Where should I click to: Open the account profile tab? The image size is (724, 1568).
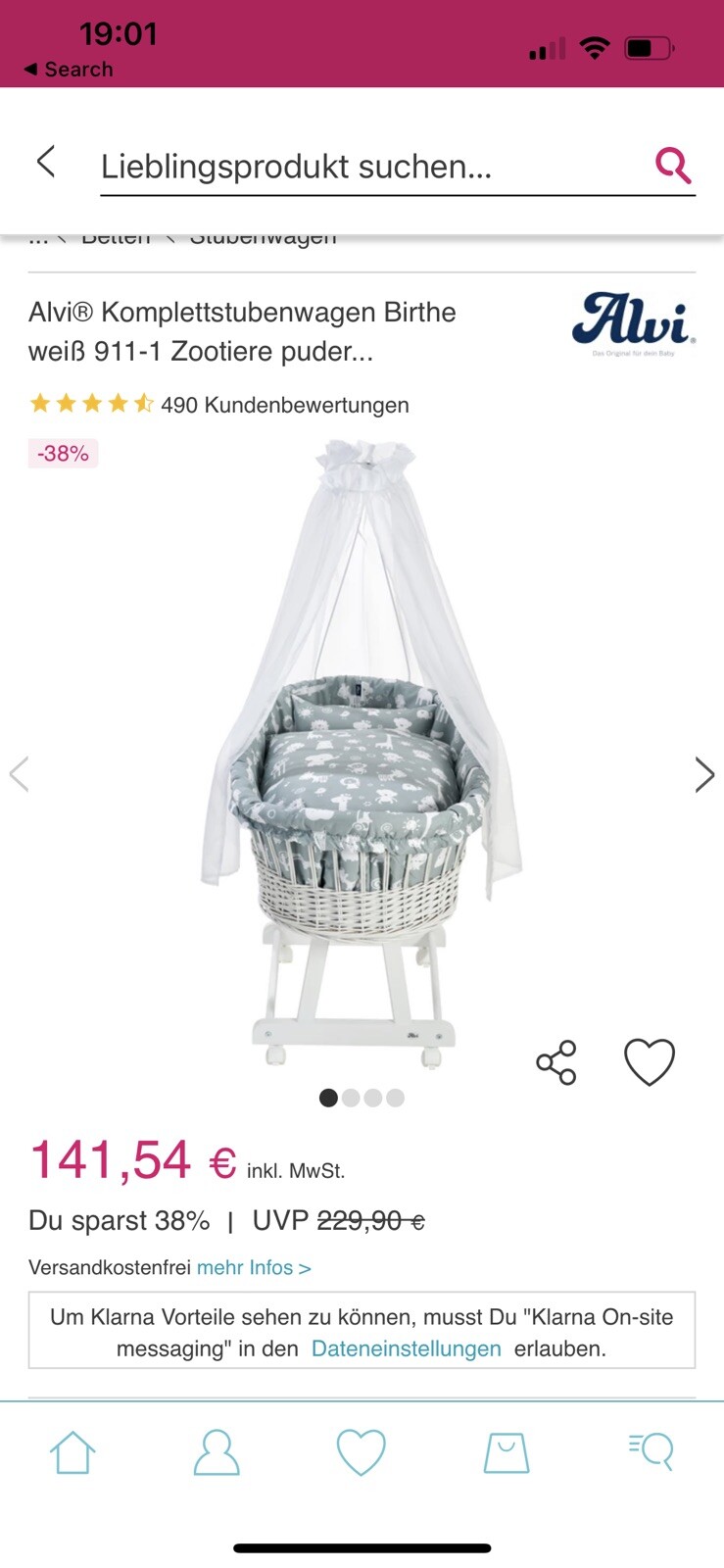coord(217,1452)
